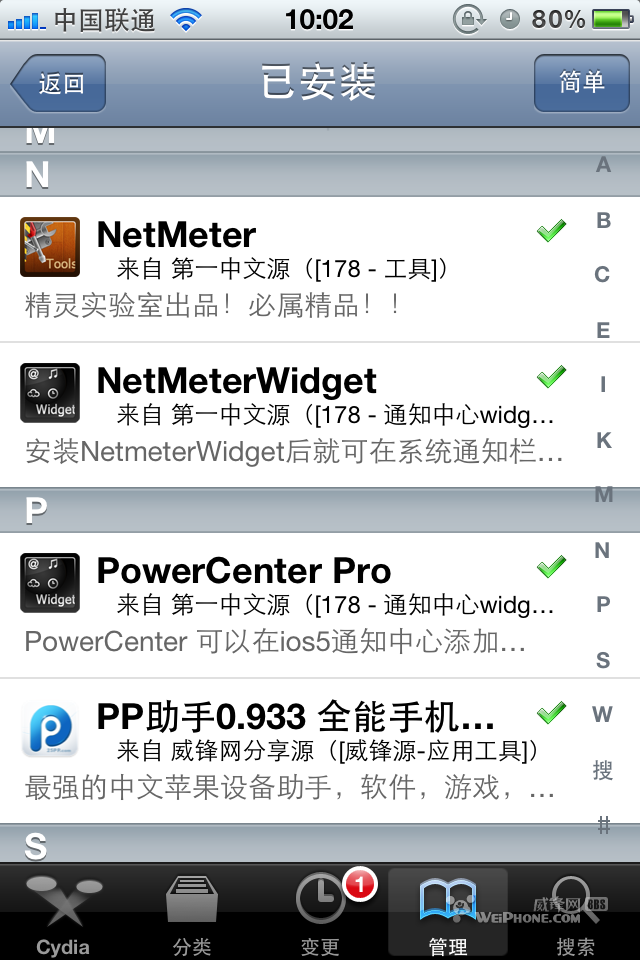Open the 分类 sections tab
Image resolution: width=640 pixels, height=960 pixels.
(191, 915)
